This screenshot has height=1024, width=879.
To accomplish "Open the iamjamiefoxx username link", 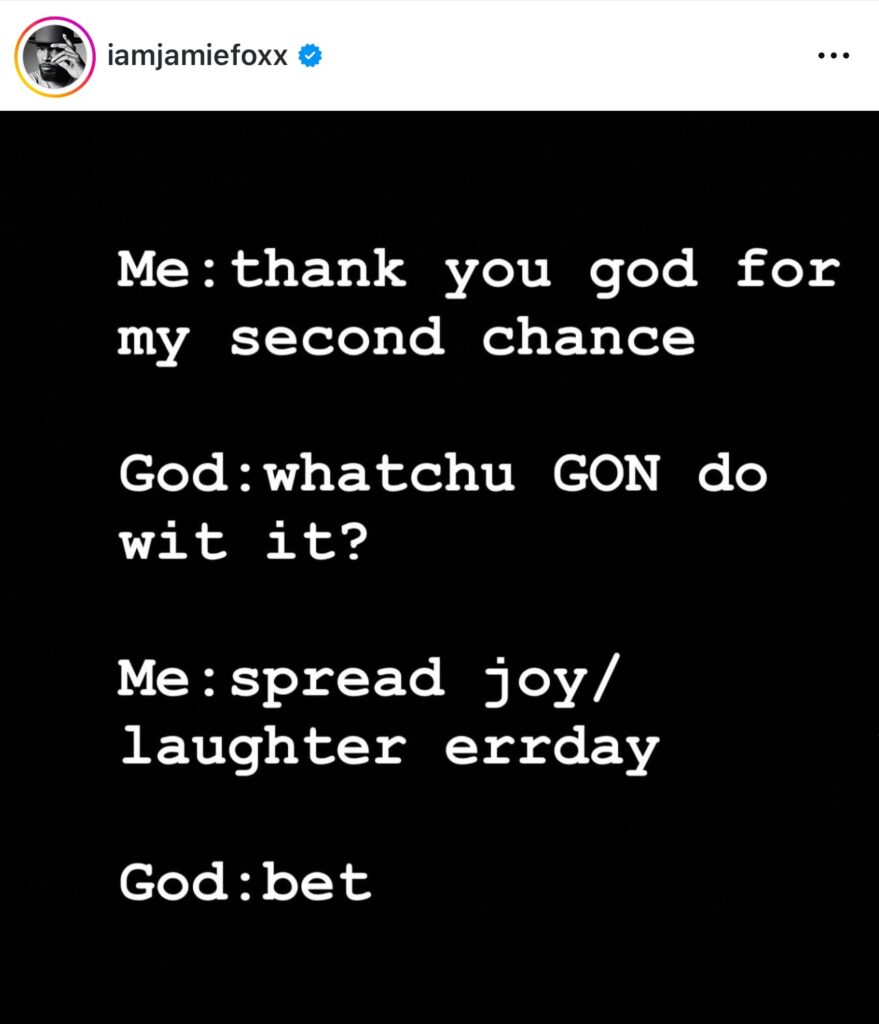I will coord(196,56).
